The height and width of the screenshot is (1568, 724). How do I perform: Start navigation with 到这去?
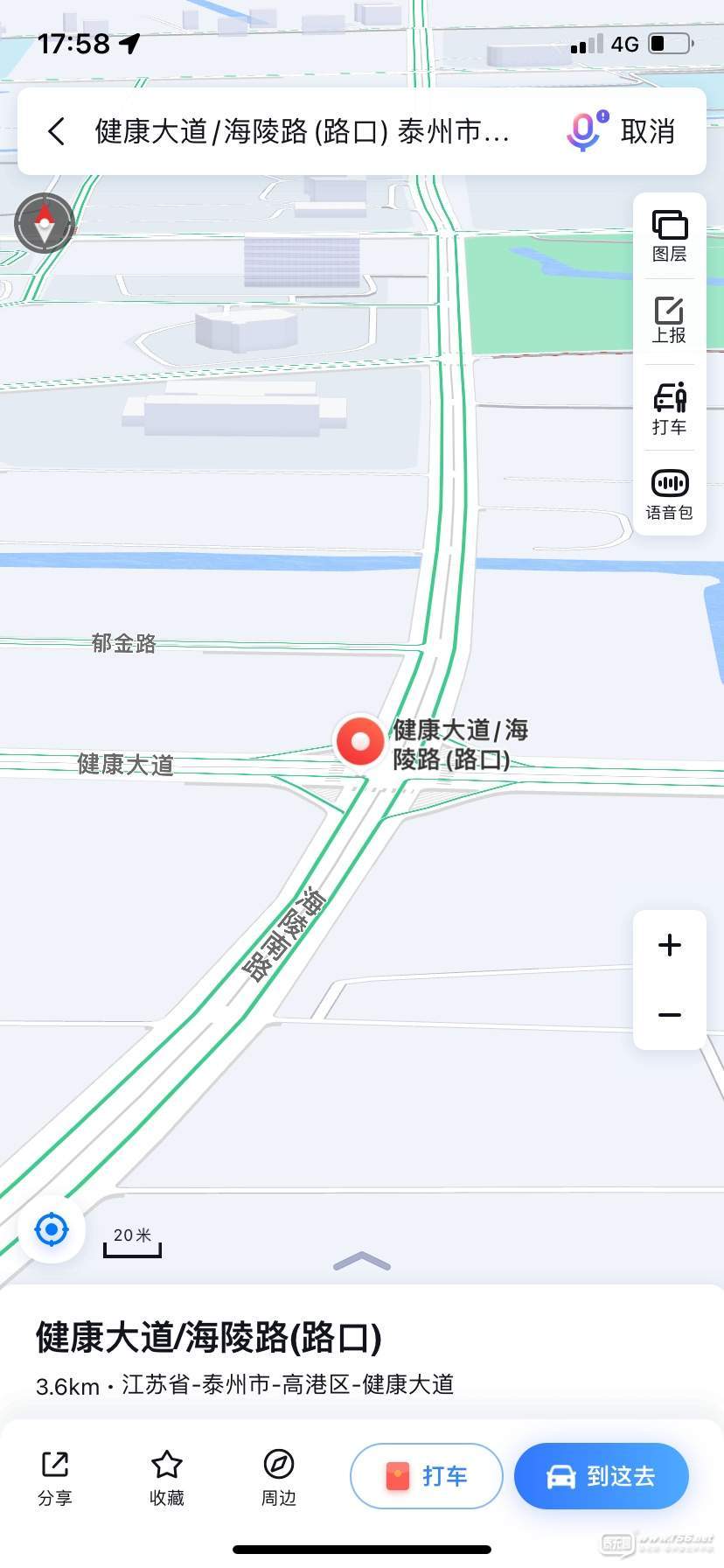tap(602, 1476)
